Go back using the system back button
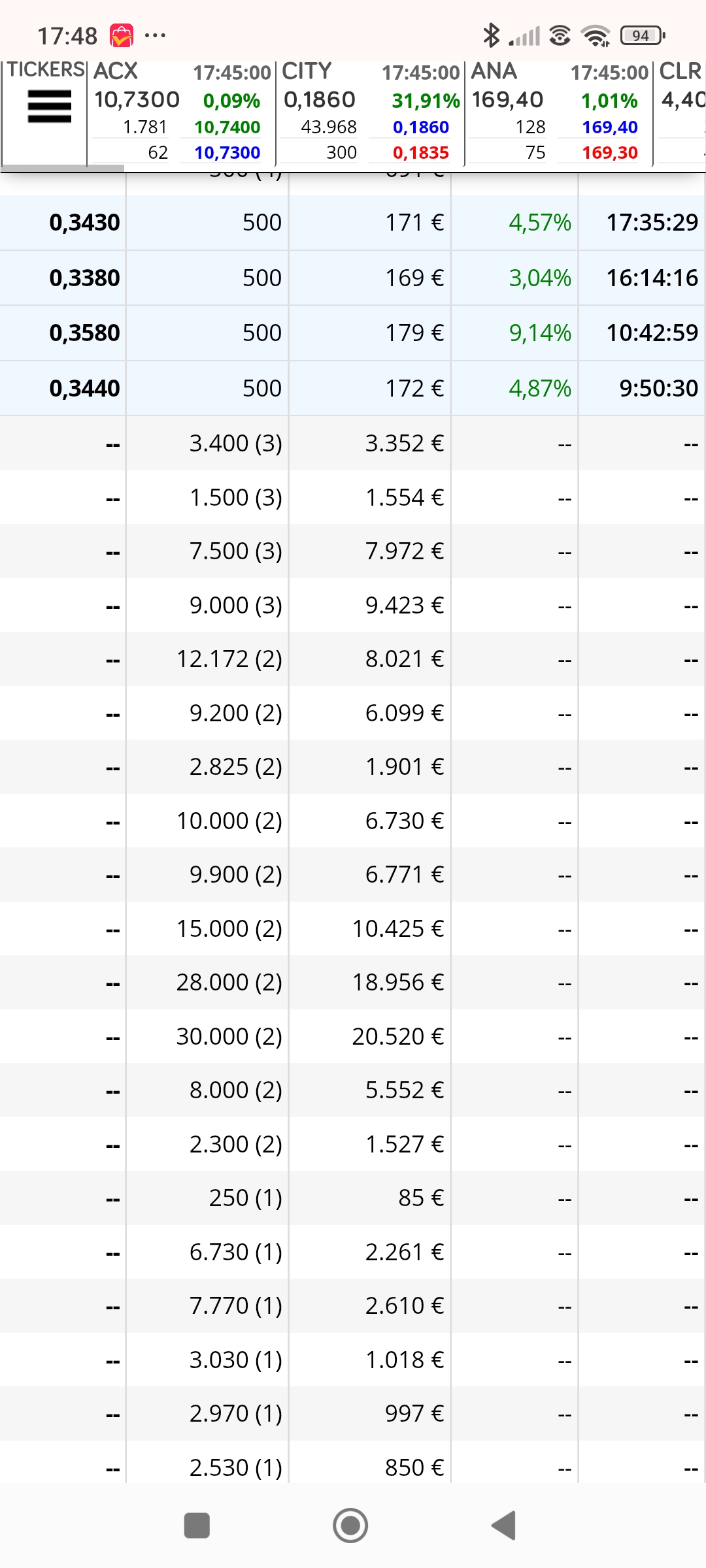 504,1526
